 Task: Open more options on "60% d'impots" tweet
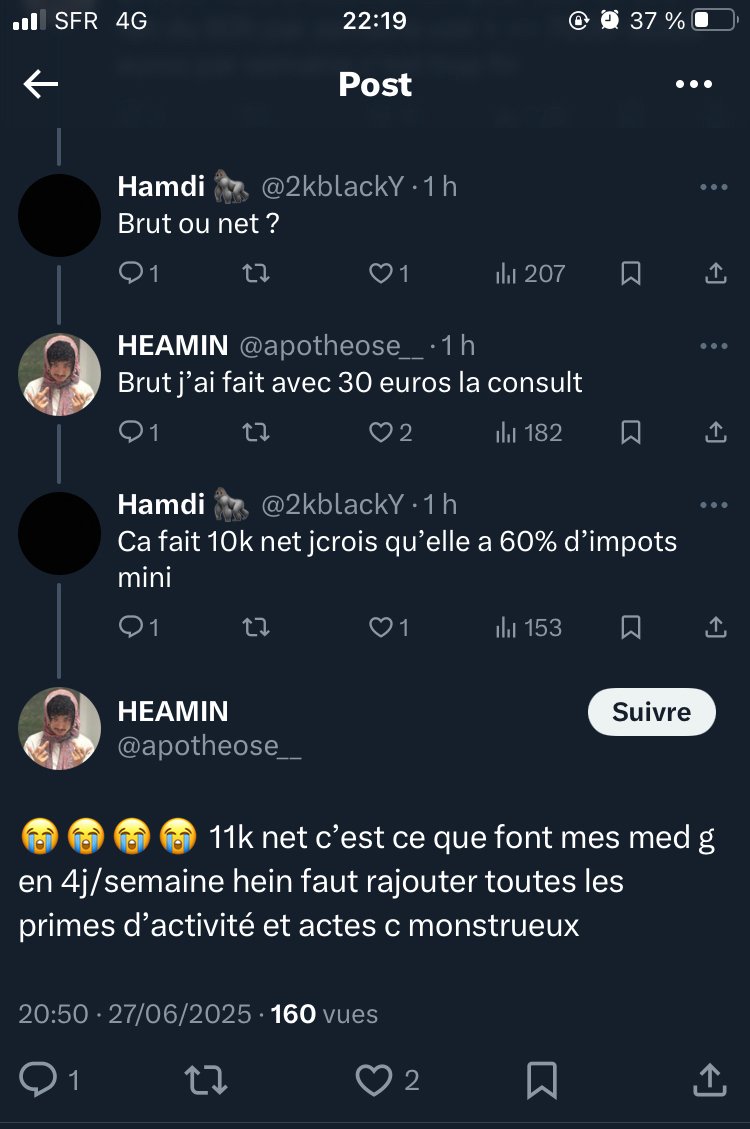click(714, 505)
